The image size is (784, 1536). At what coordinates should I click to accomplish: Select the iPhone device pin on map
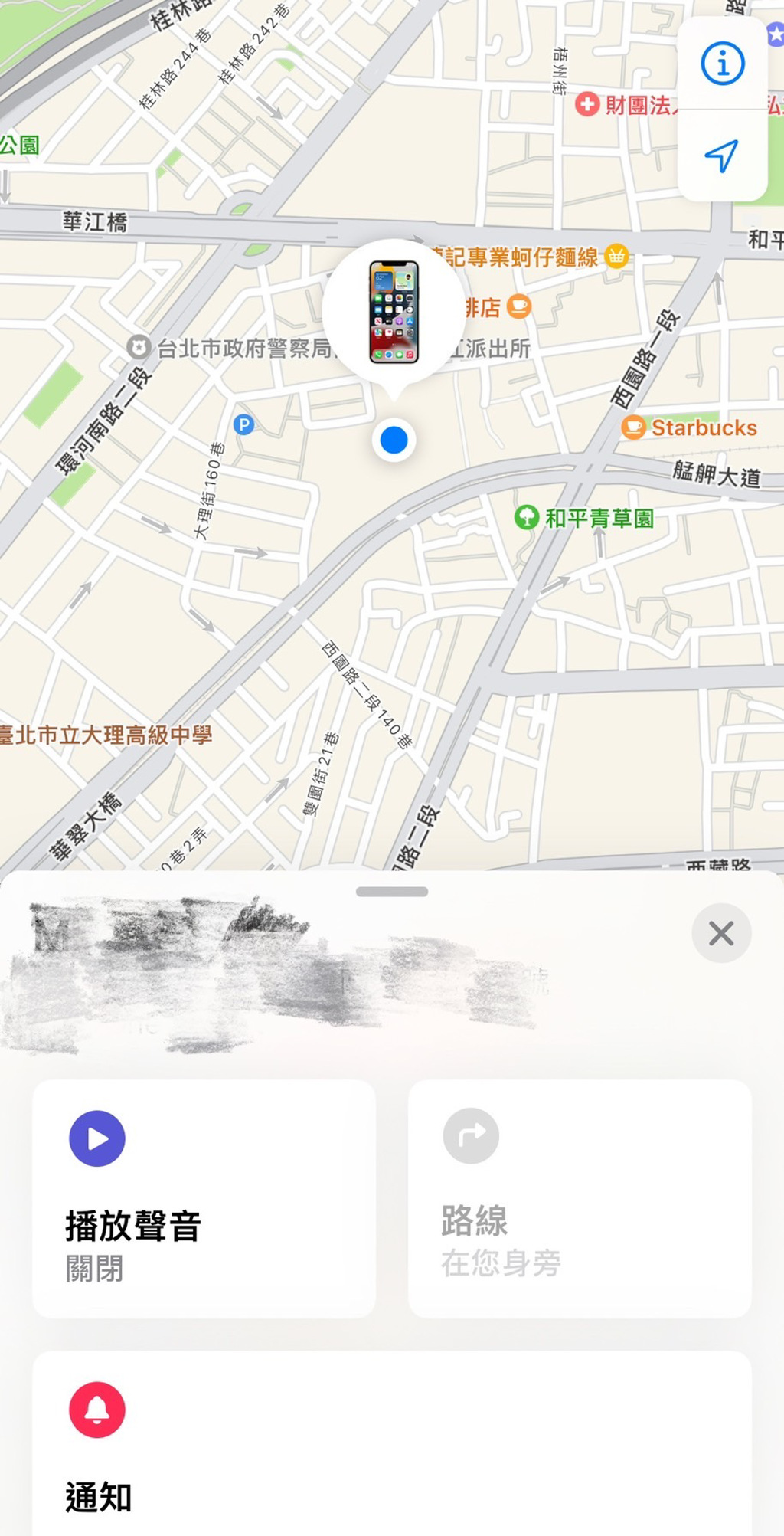click(x=394, y=312)
